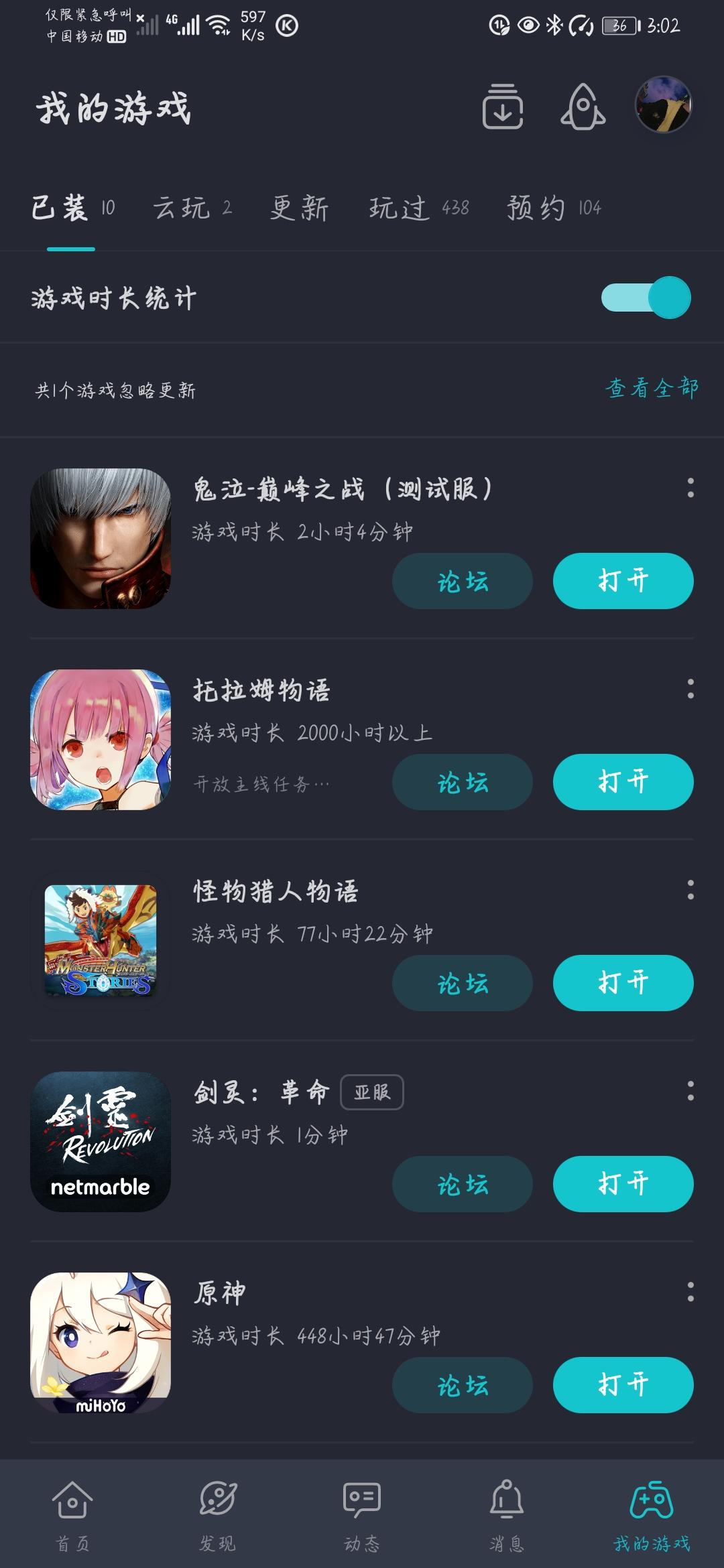The height and width of the screenshot is (1568, 724).
Task: Disable the 游戏时长统计 switch
Action: pos(646,297)
